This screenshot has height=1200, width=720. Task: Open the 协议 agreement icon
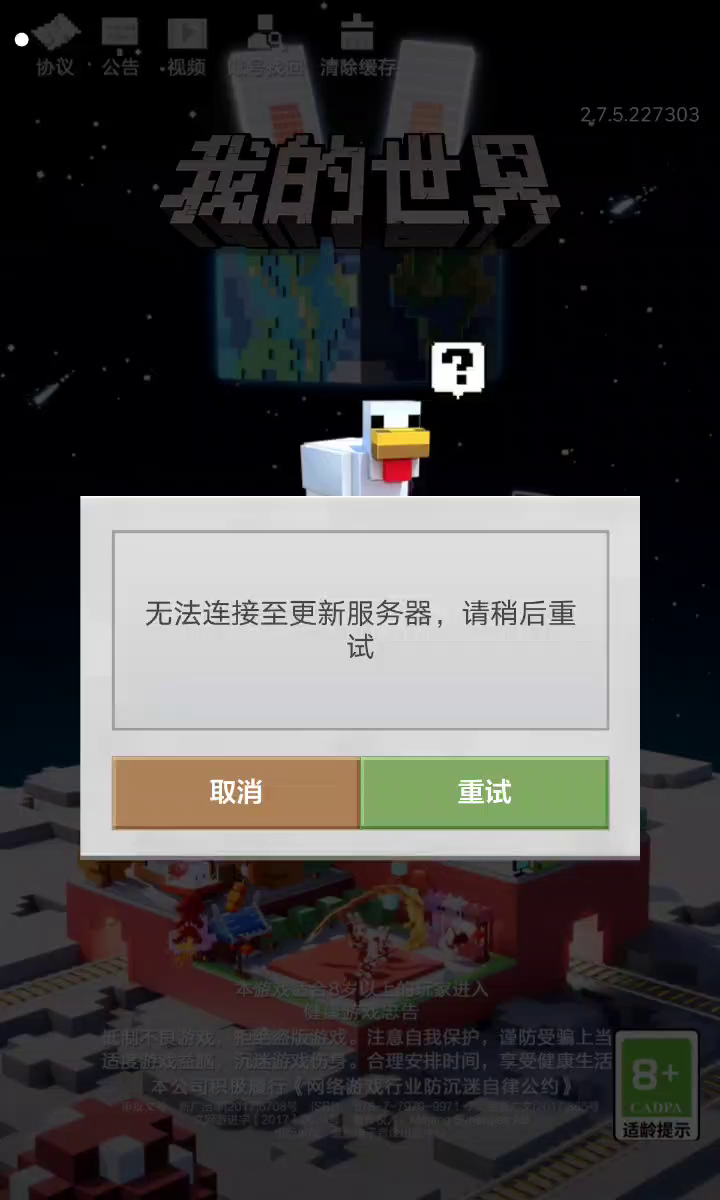click(x=55, y=46)
